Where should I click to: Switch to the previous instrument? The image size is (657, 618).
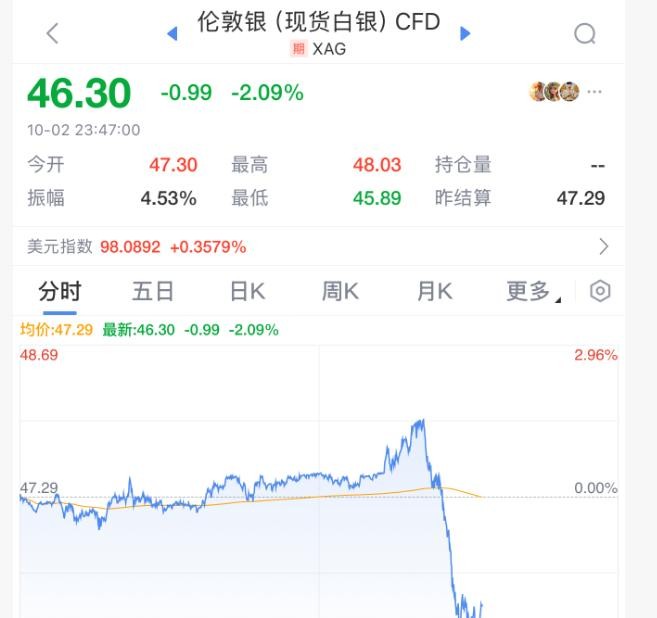pyautogui.click(x=172, y=33)
